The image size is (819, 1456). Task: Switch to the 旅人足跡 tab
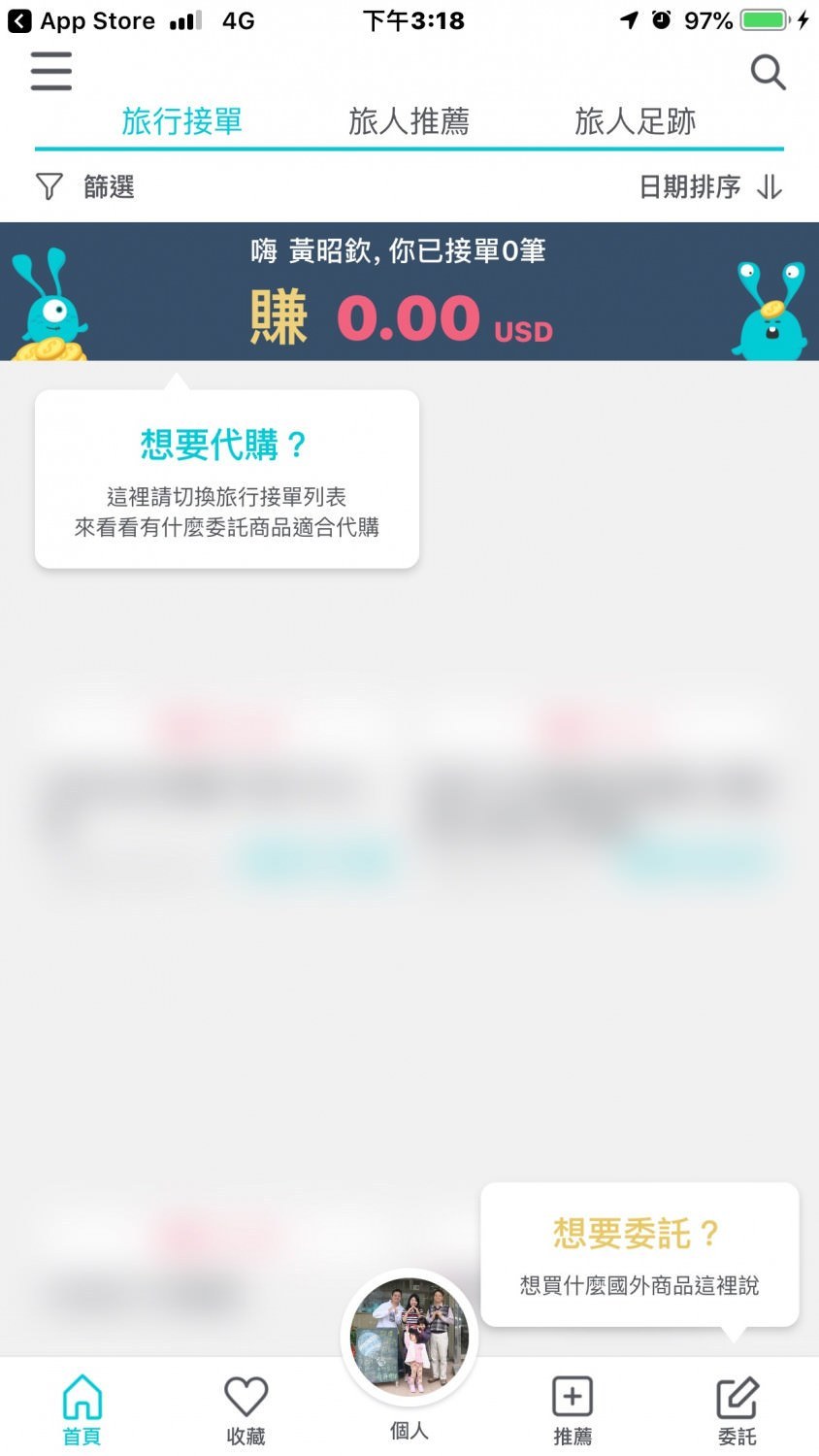pyautogui.click(x=635, y=121)
